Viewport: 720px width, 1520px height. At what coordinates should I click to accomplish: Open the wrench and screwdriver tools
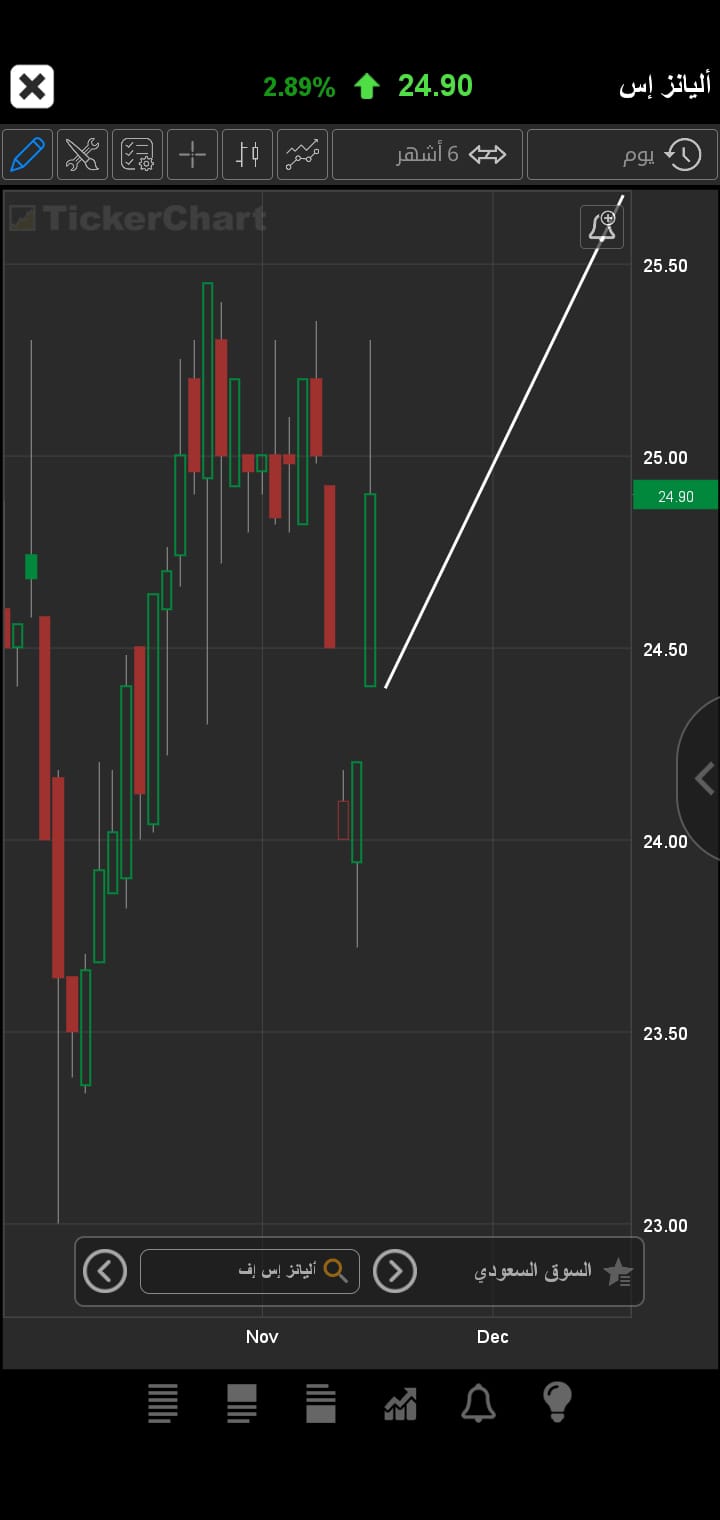(x=82, y=154)
